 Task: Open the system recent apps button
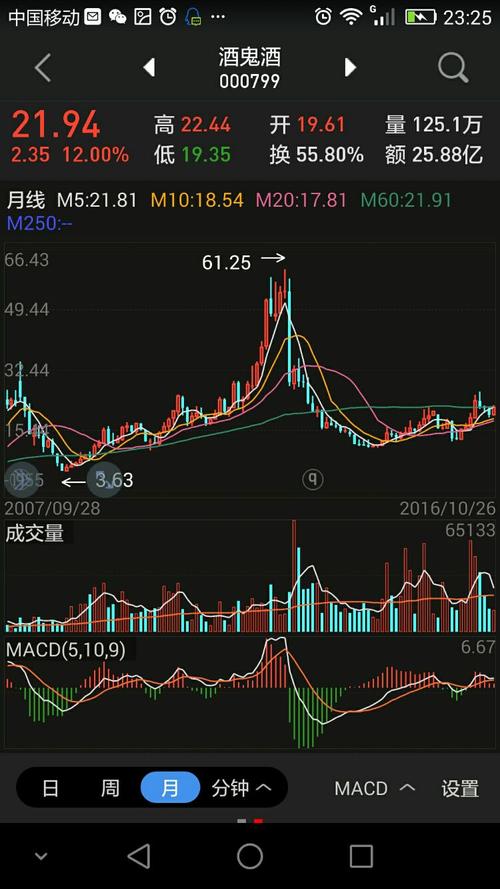pos(361,856)
